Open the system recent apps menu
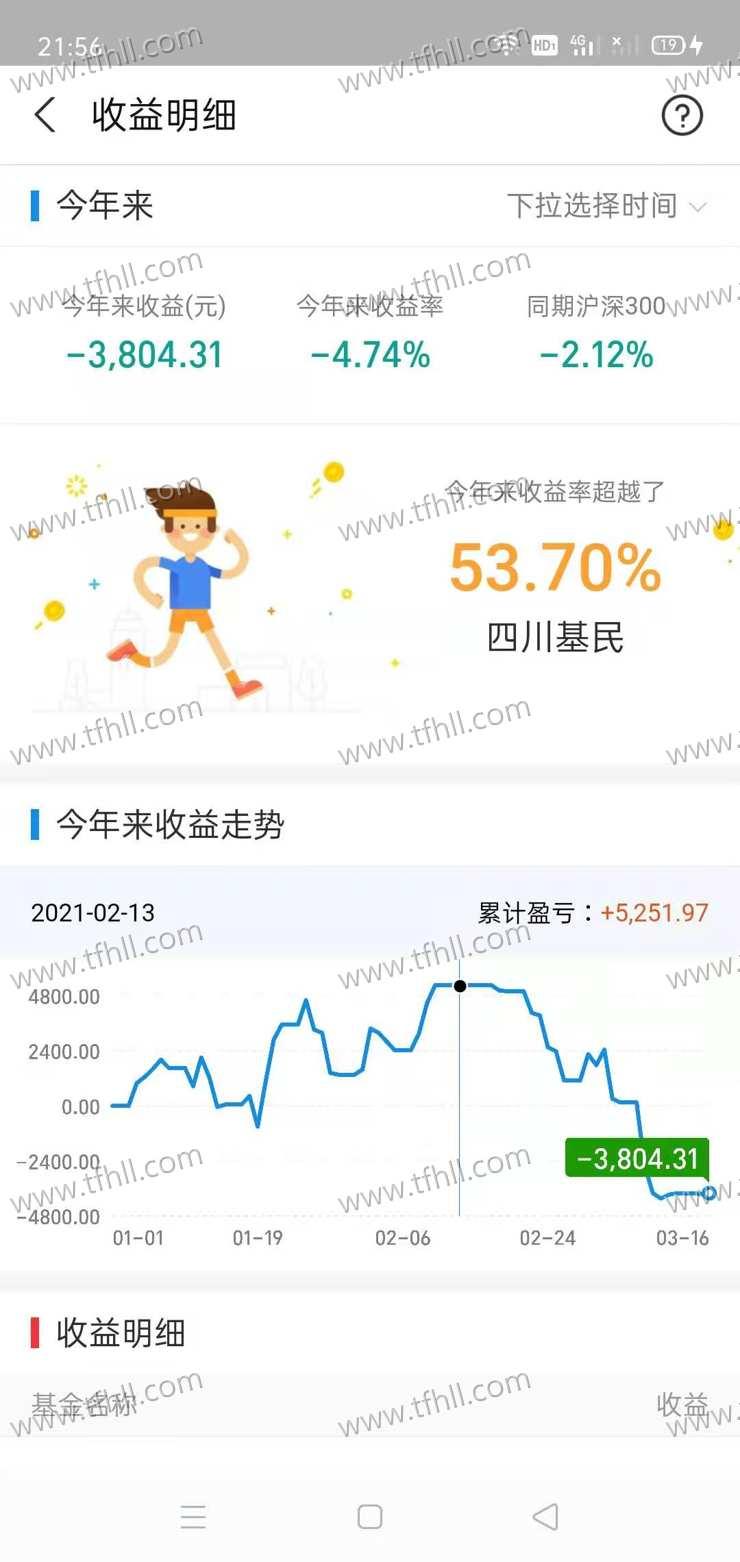This screenshot has width=740, height=1562. [x=193, y=1517]
